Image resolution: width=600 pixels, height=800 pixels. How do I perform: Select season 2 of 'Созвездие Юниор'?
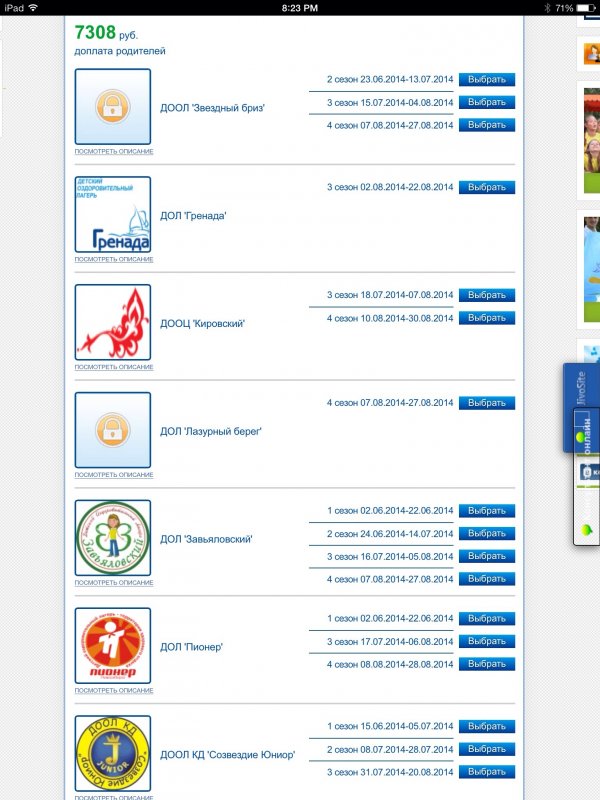point(486,749)
